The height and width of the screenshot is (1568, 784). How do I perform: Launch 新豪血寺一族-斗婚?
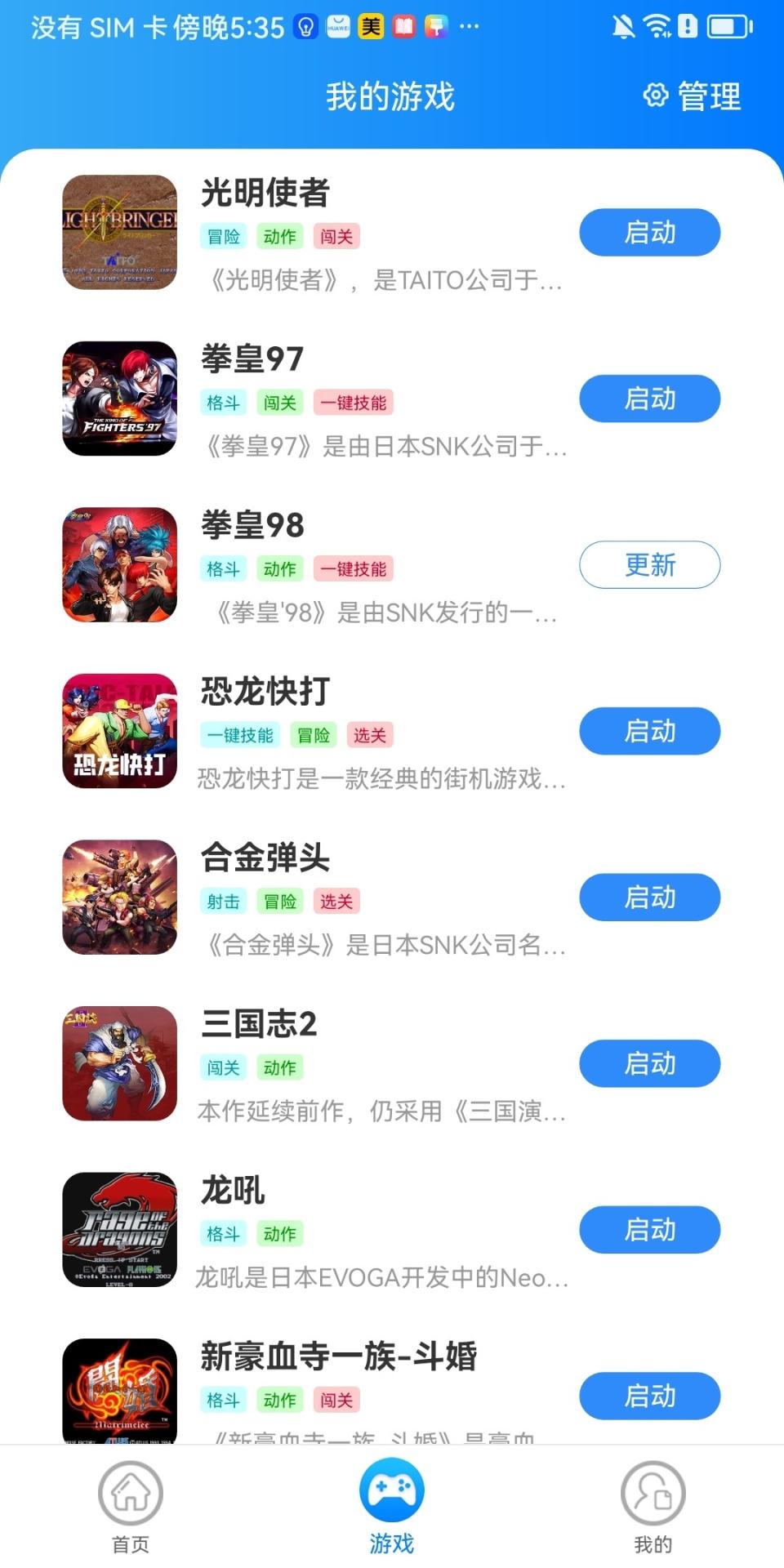click(648, 1396)
